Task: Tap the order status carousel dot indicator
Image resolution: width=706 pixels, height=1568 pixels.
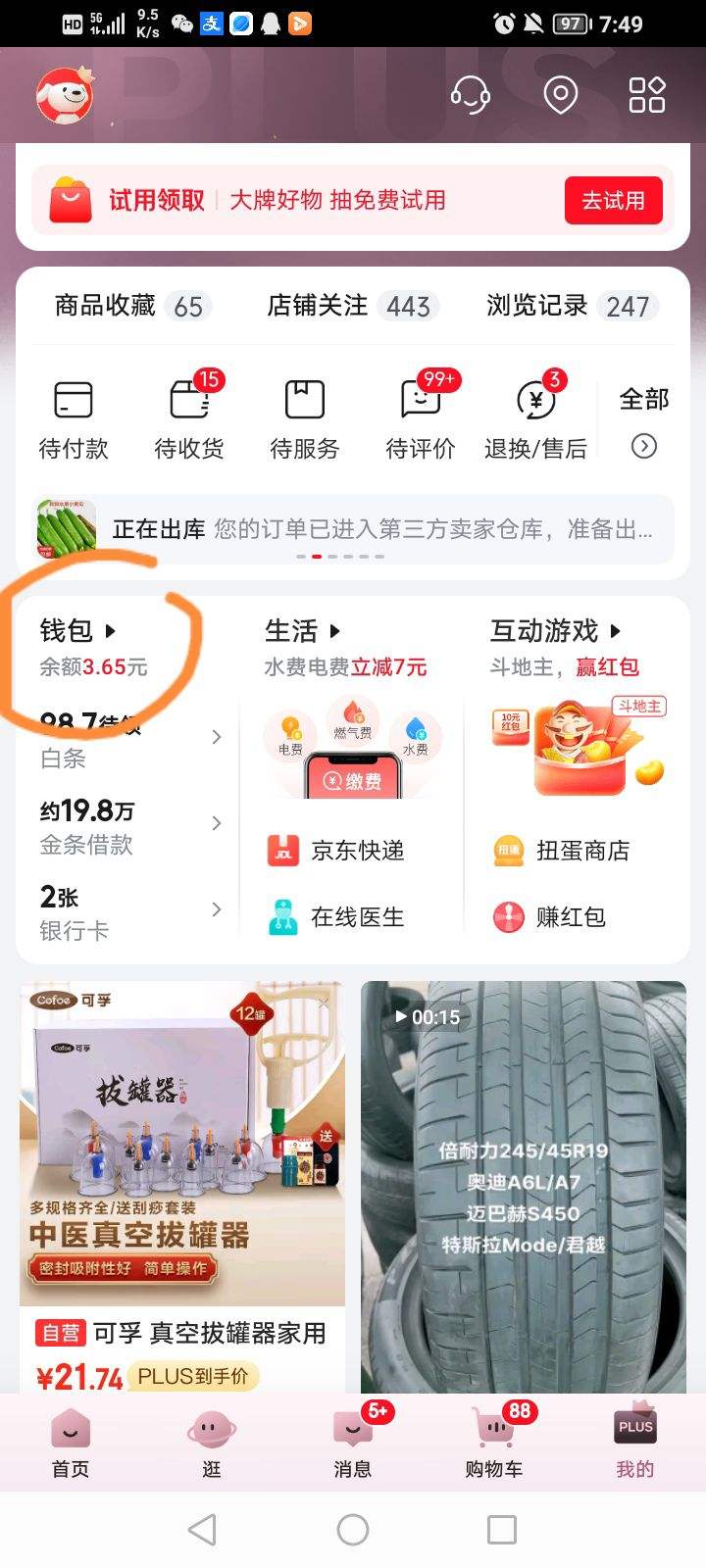Action: [340, 555]
